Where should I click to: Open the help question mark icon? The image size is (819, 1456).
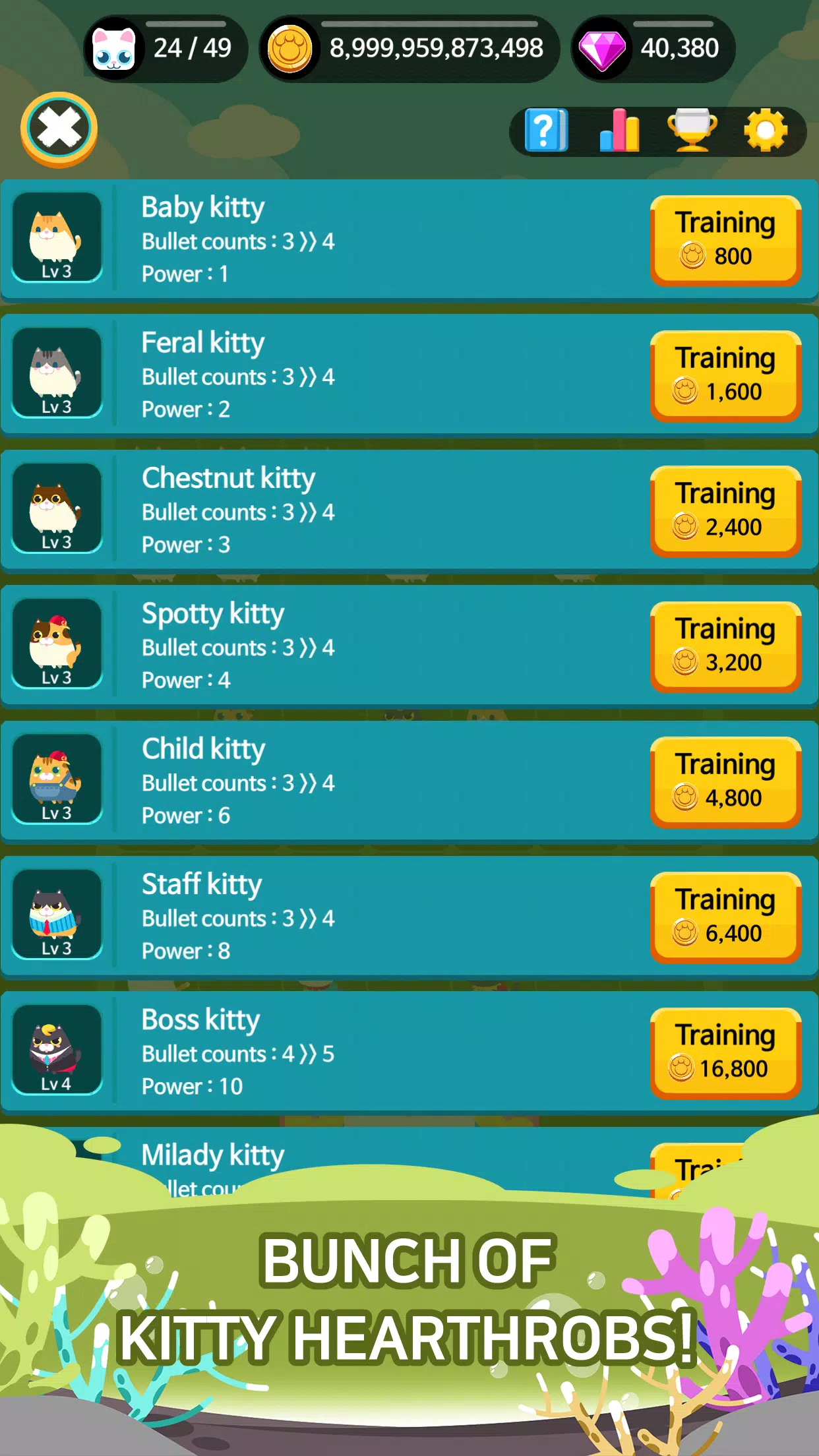(546, 131)
